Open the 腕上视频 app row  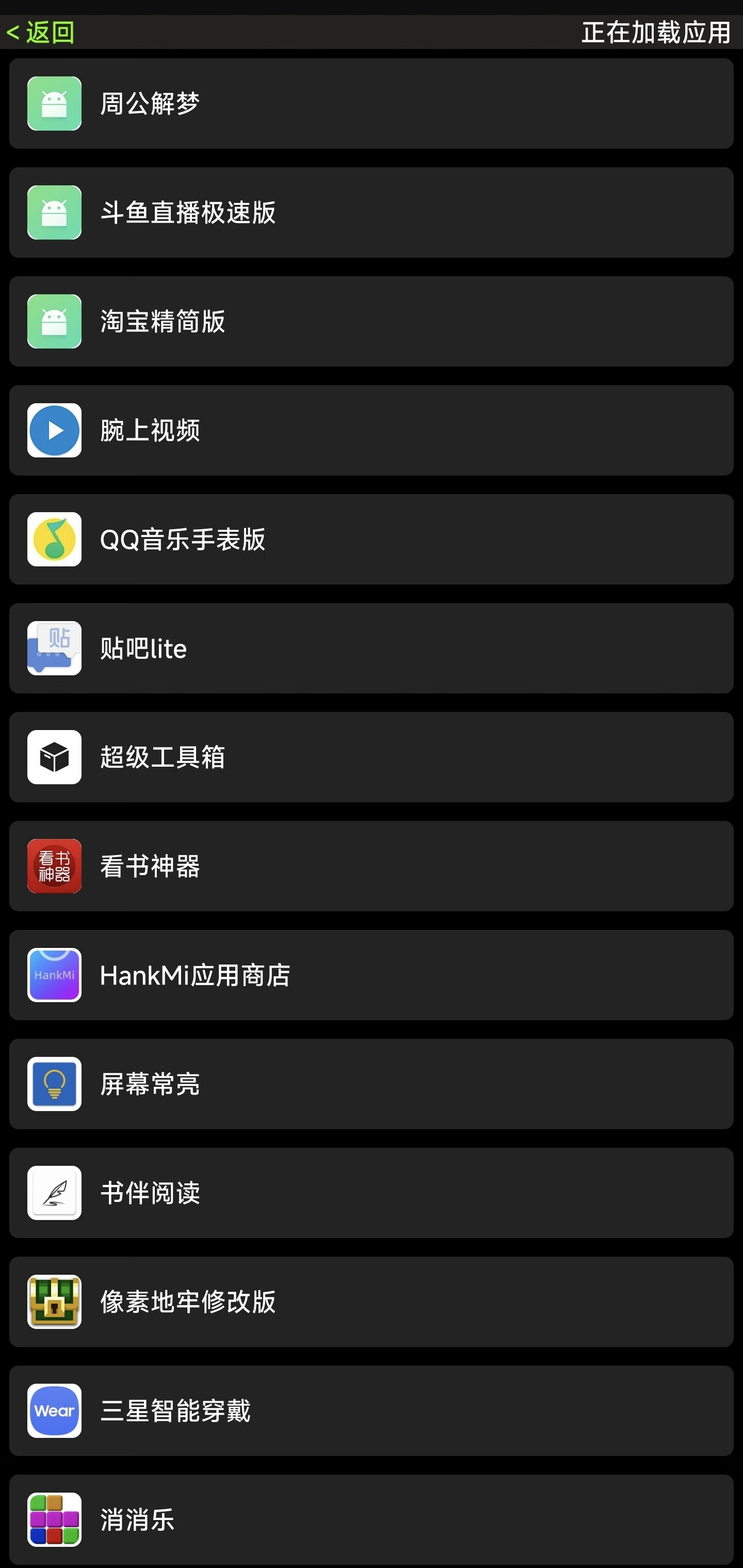[x=371, y=430]
